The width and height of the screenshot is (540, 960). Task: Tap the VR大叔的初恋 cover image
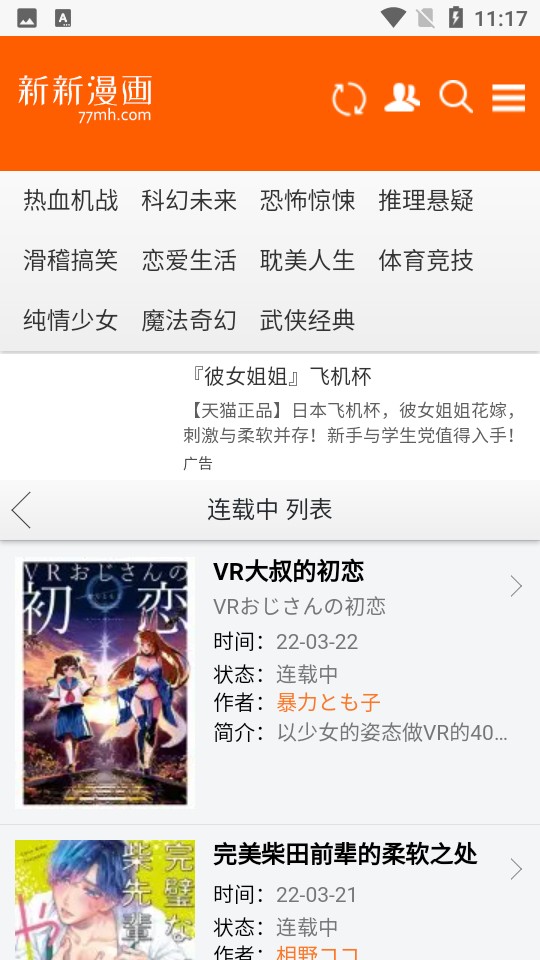(x=105, y=683)
